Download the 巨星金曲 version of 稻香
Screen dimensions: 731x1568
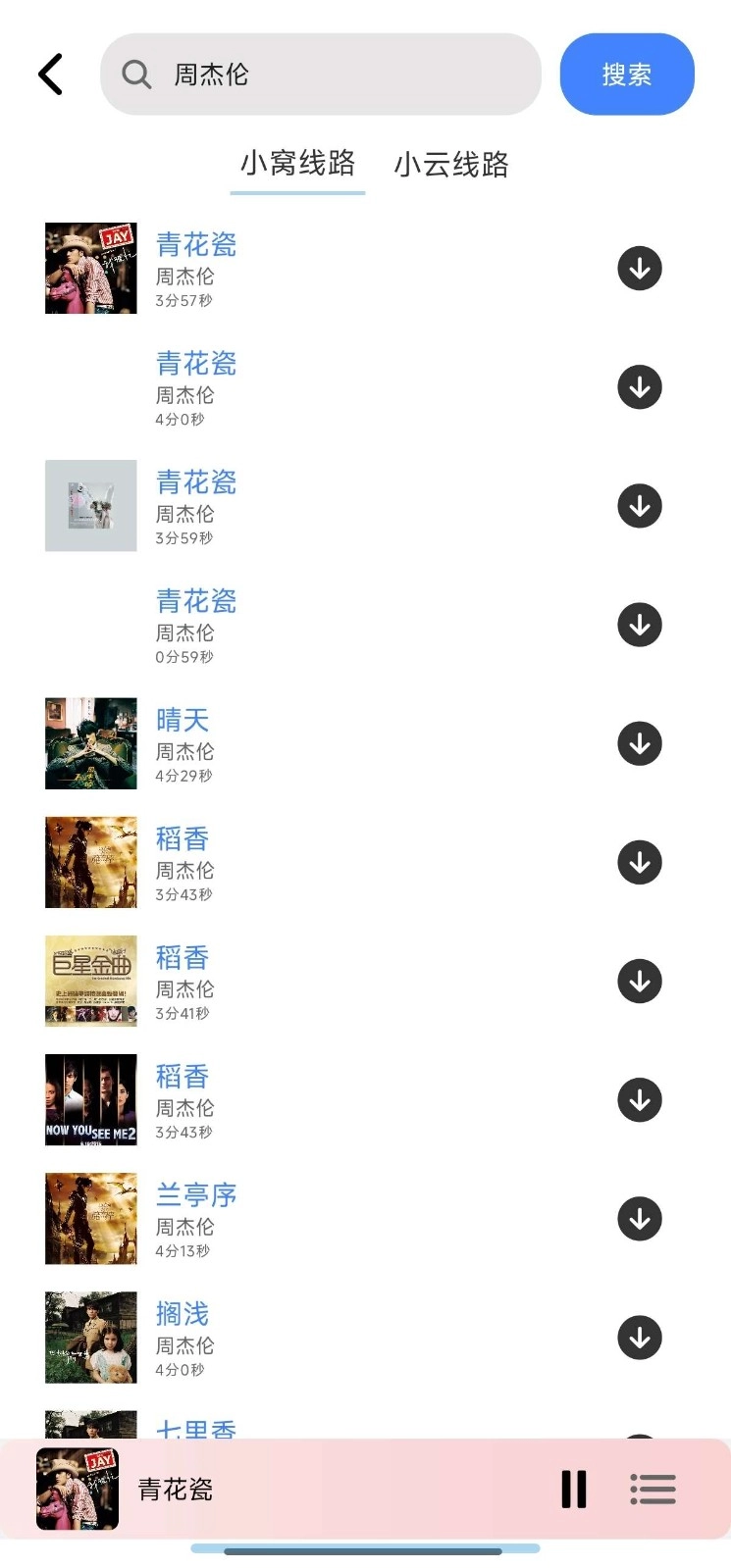(639, 980)
